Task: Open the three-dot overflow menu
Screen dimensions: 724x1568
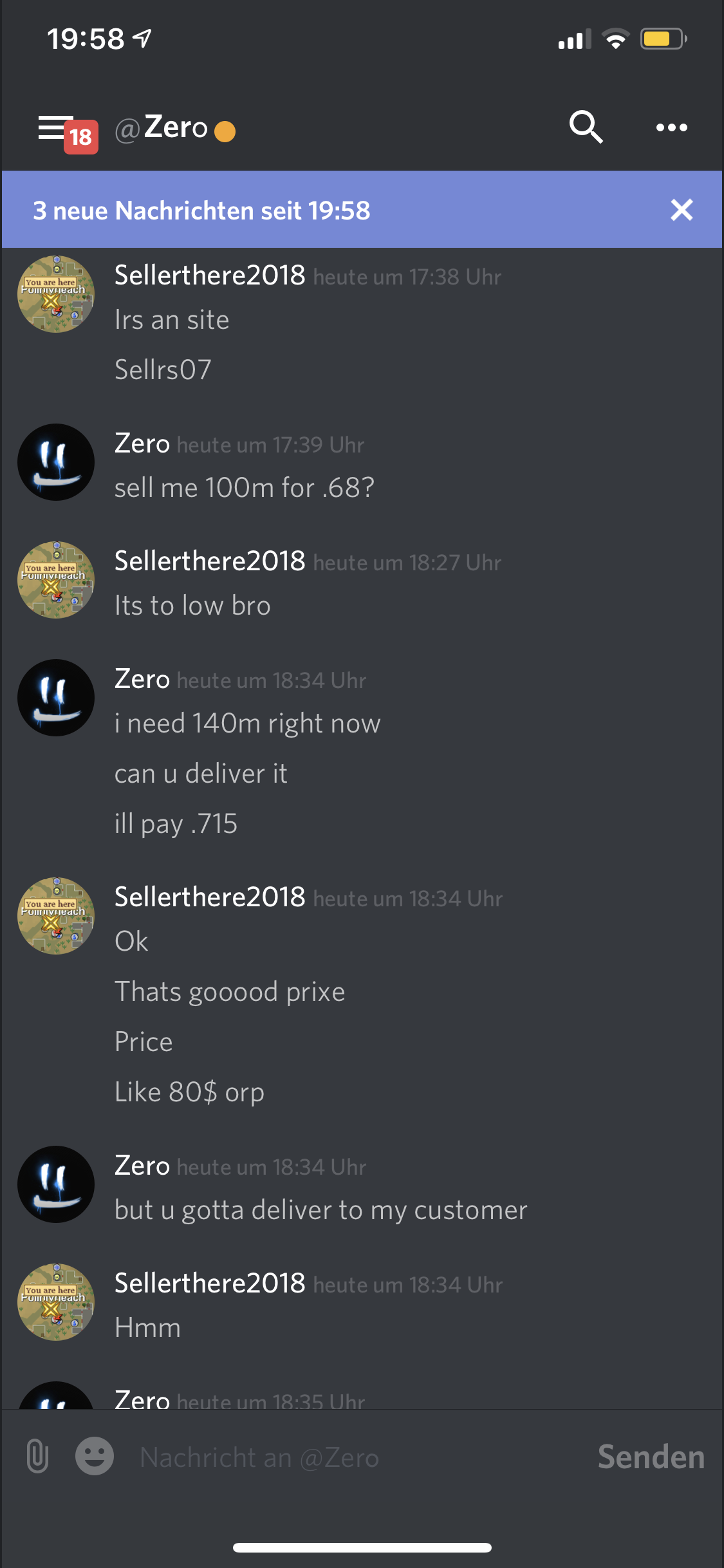Action: pyautogui.click(x=671, y=128)
